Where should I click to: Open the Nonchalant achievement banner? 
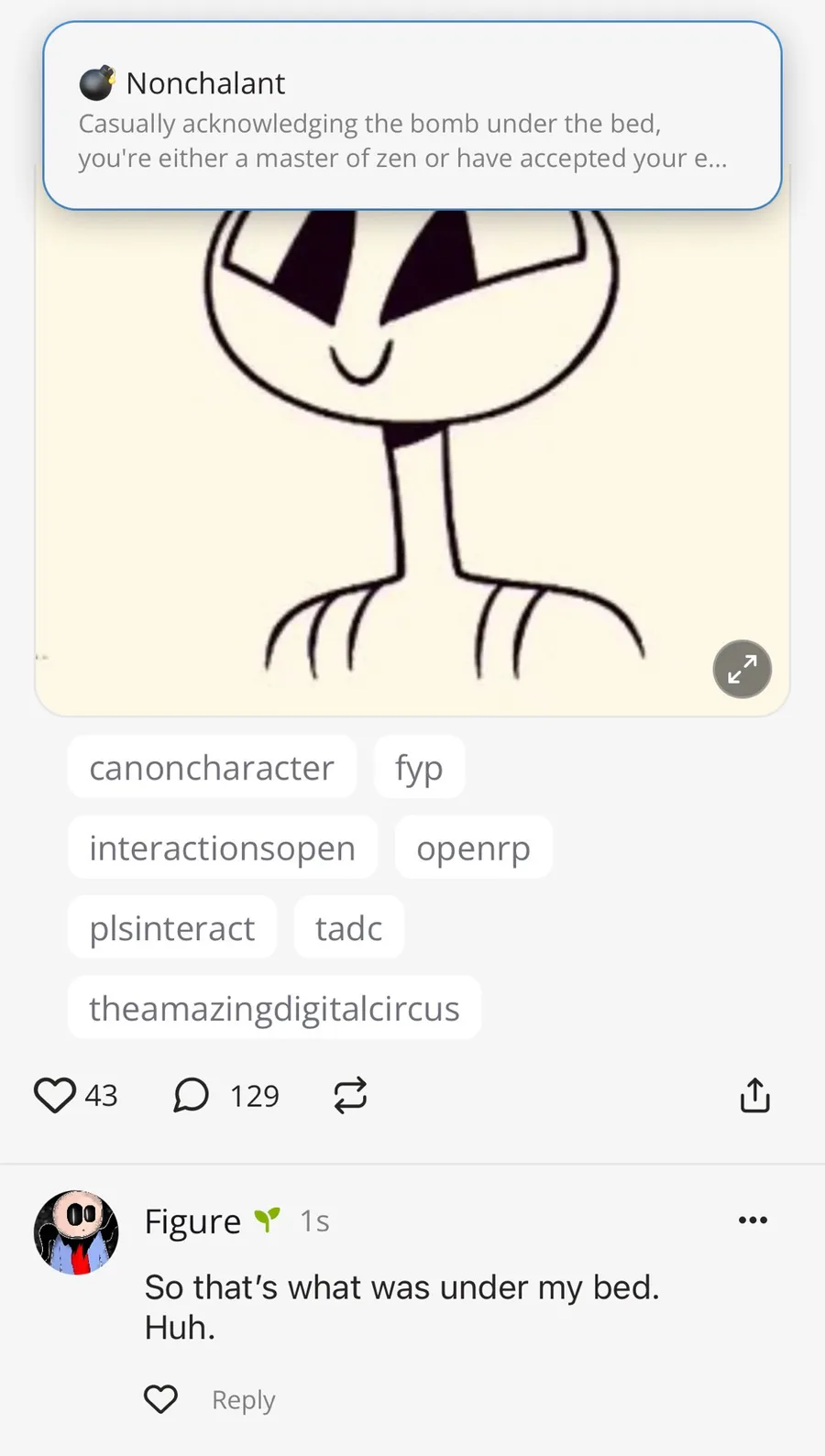pyautogui.click(x=412, y=116)
